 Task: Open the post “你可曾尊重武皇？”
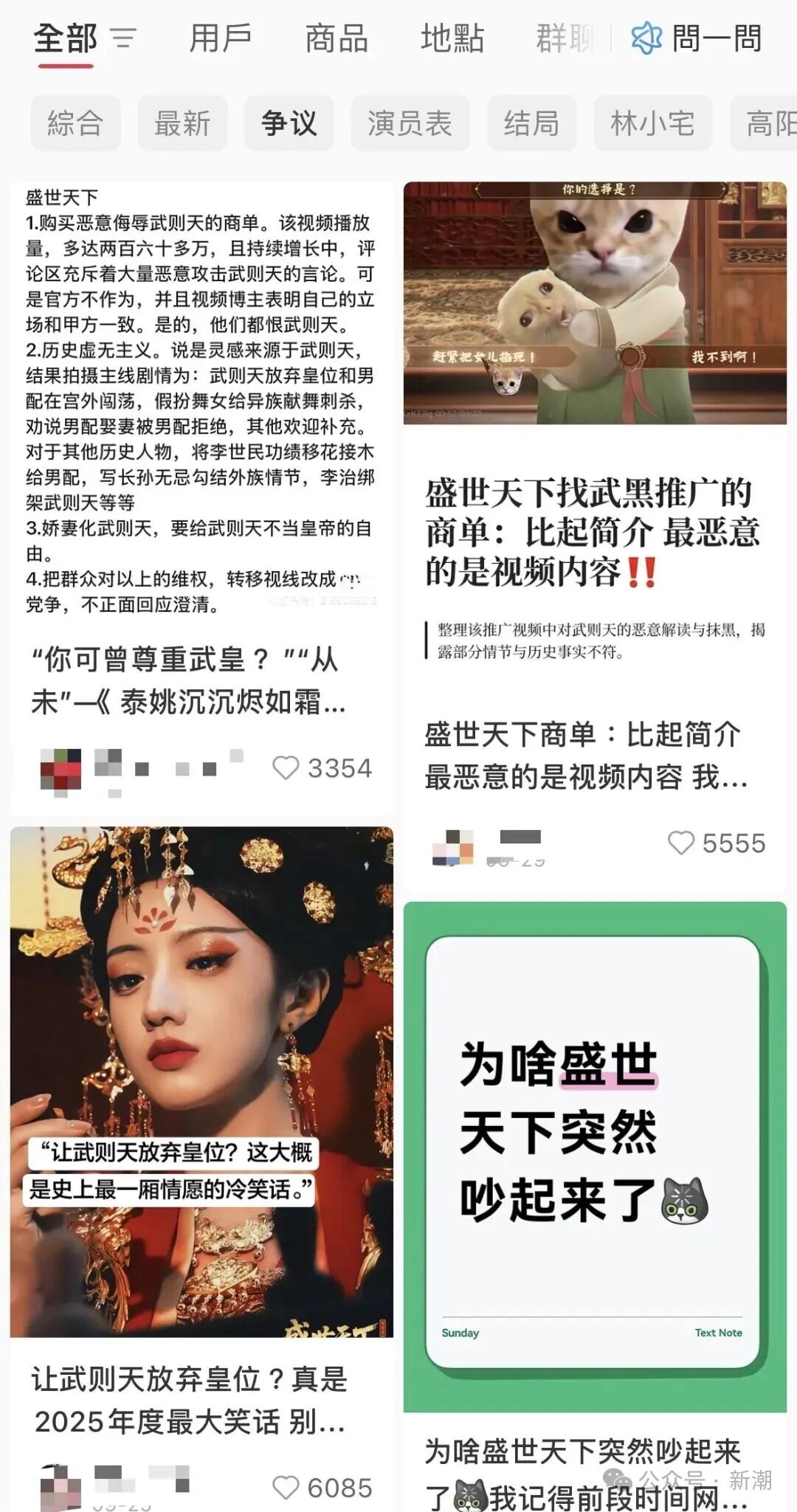click(188, 680)
